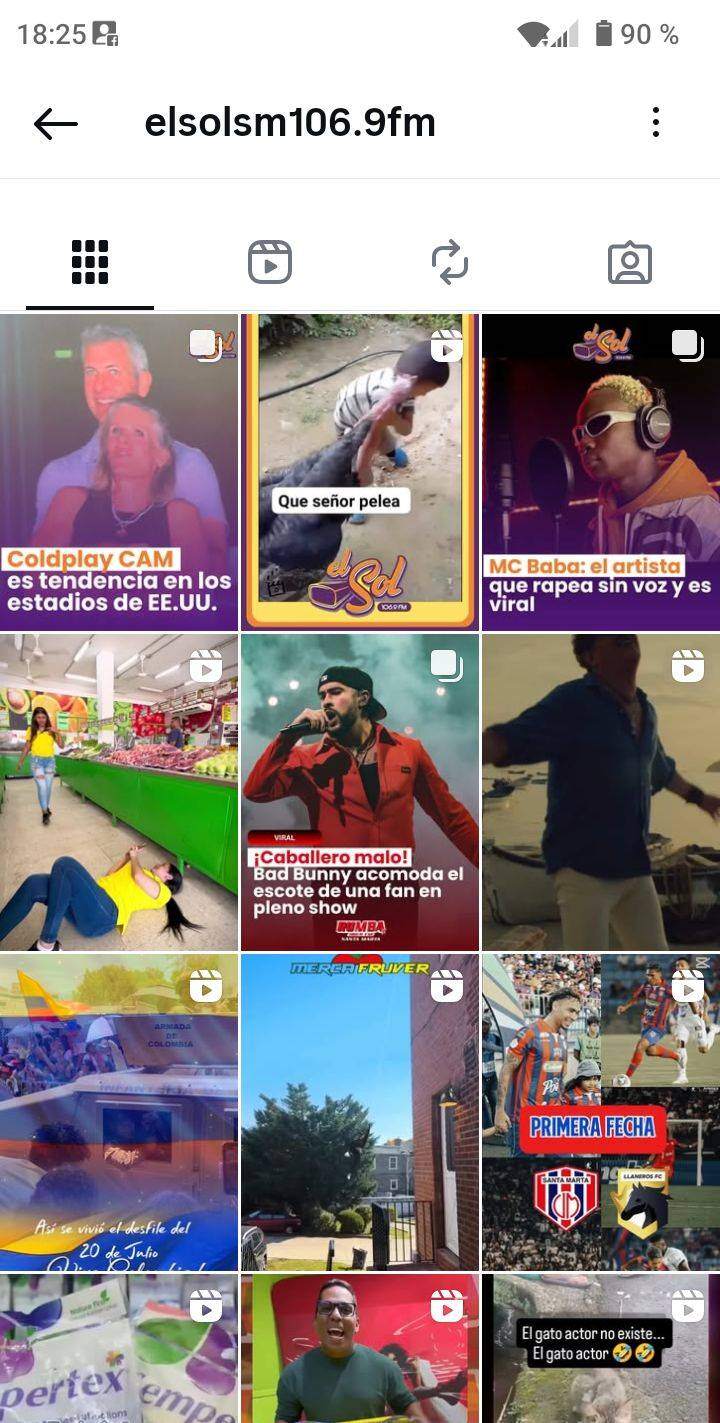The width and height of the screenshot is (720, 1423).
Task: Open the 'El gato actor' reel
Action: tap(600, 1350)
